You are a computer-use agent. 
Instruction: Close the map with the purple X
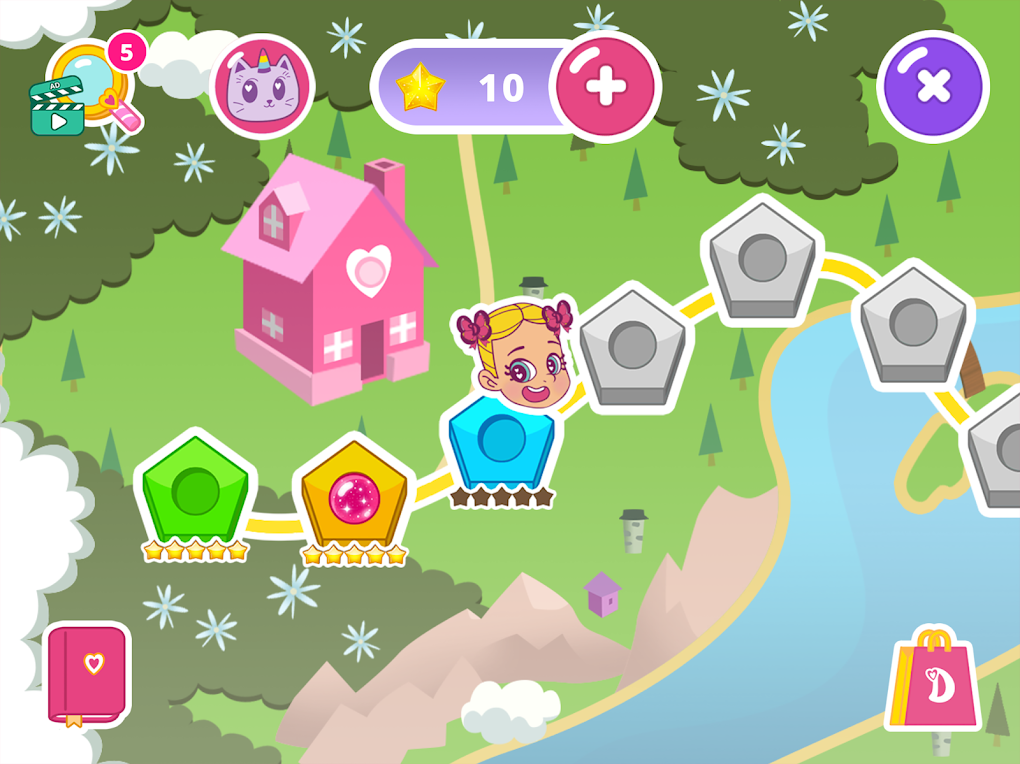(x=932, y=87)
